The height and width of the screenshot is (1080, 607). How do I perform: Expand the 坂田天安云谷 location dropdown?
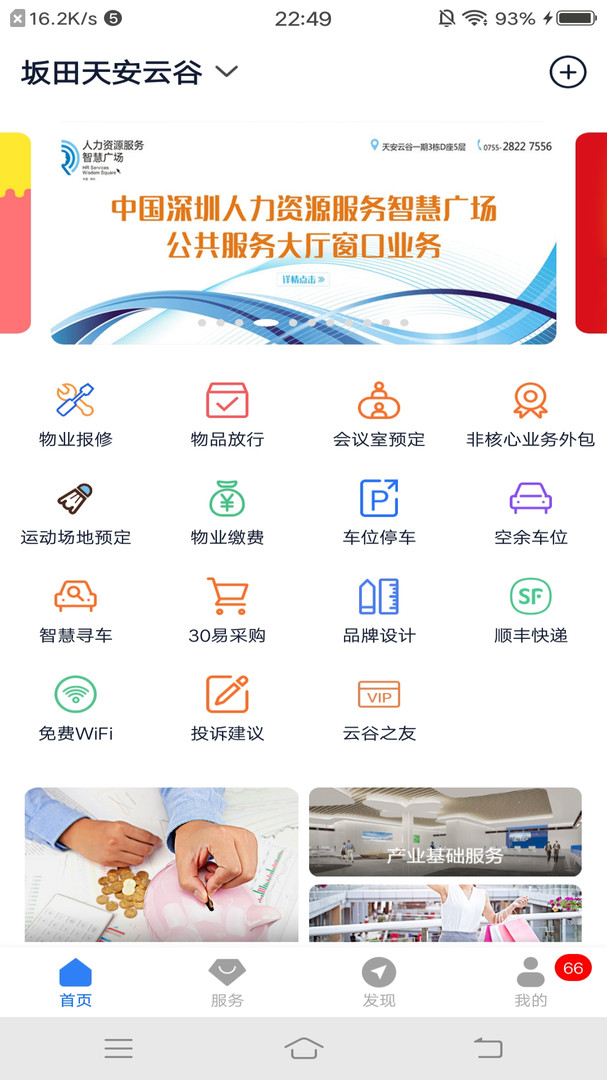(x=227, y=71)
